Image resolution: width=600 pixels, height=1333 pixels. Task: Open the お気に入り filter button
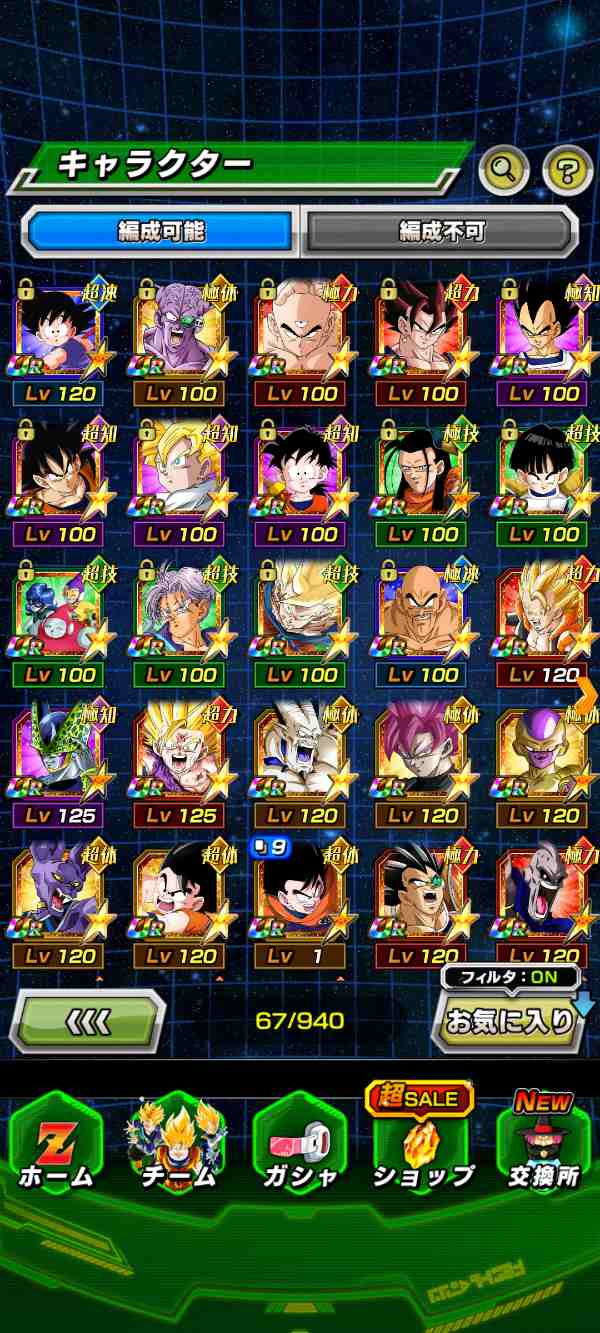(510, 1021)
